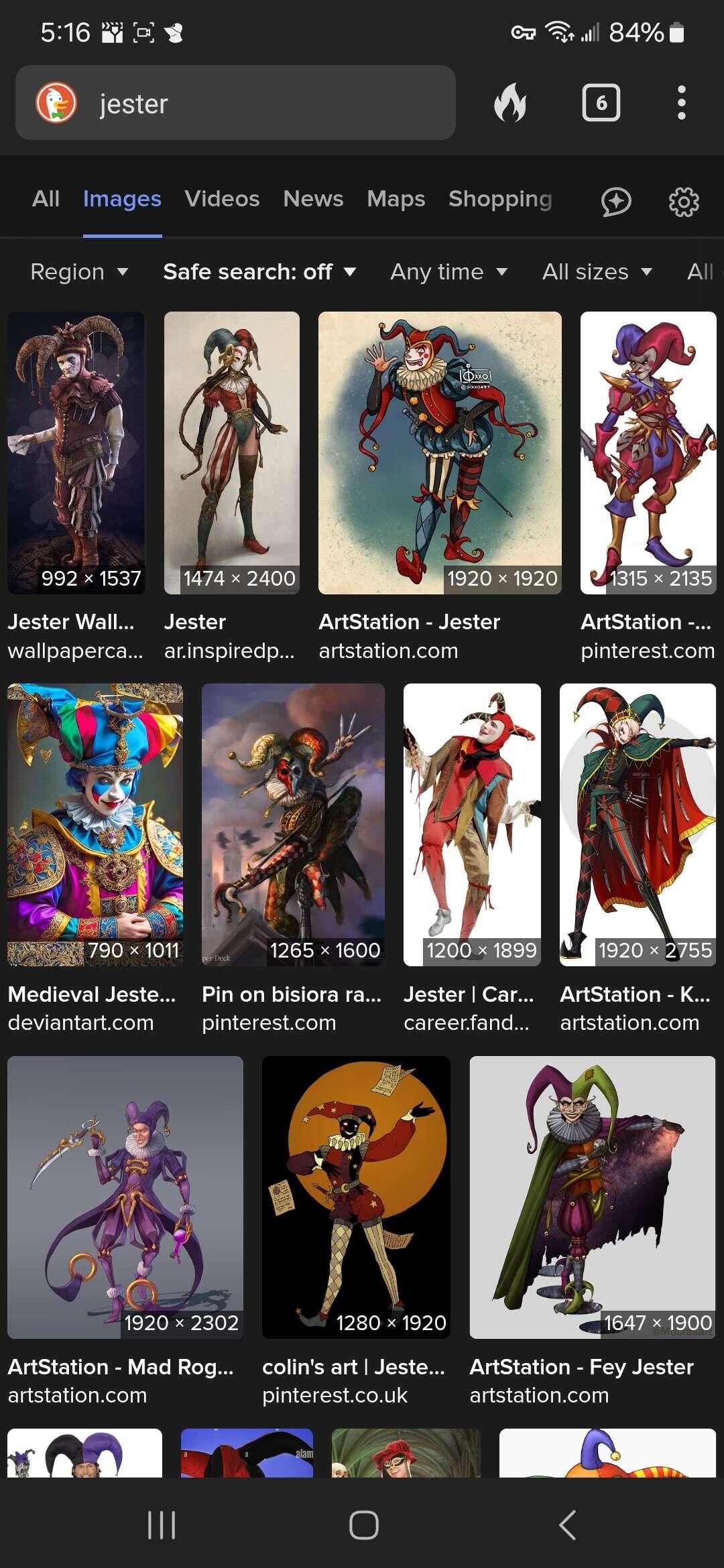Open the Medieval Jester deviantart image

(95, 824)
